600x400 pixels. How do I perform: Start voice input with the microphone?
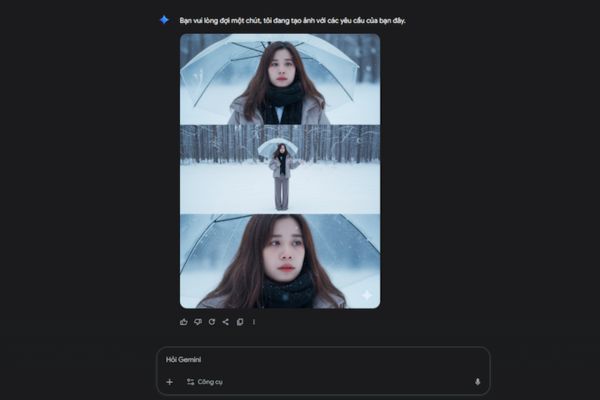[x=477, y=382]
